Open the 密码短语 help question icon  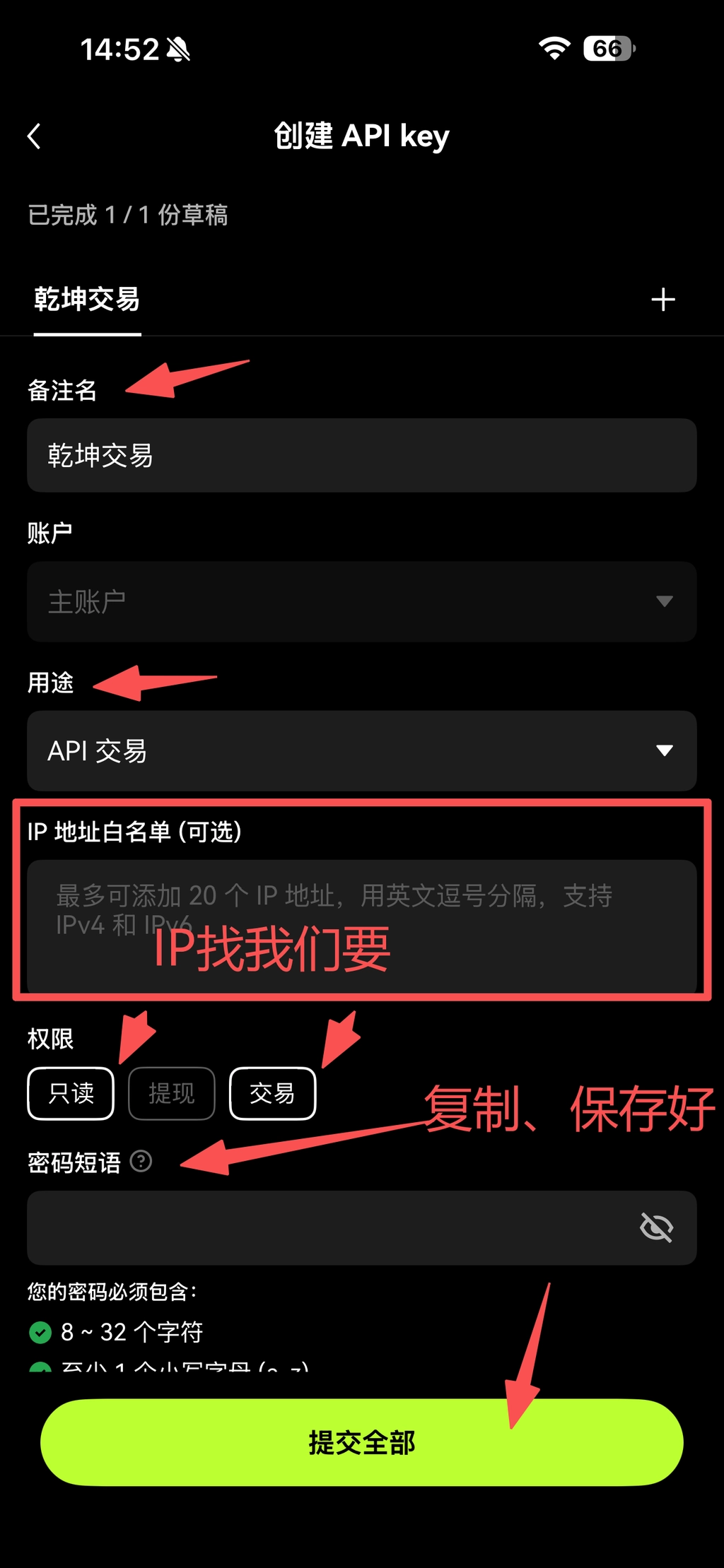click(141, 1161)
